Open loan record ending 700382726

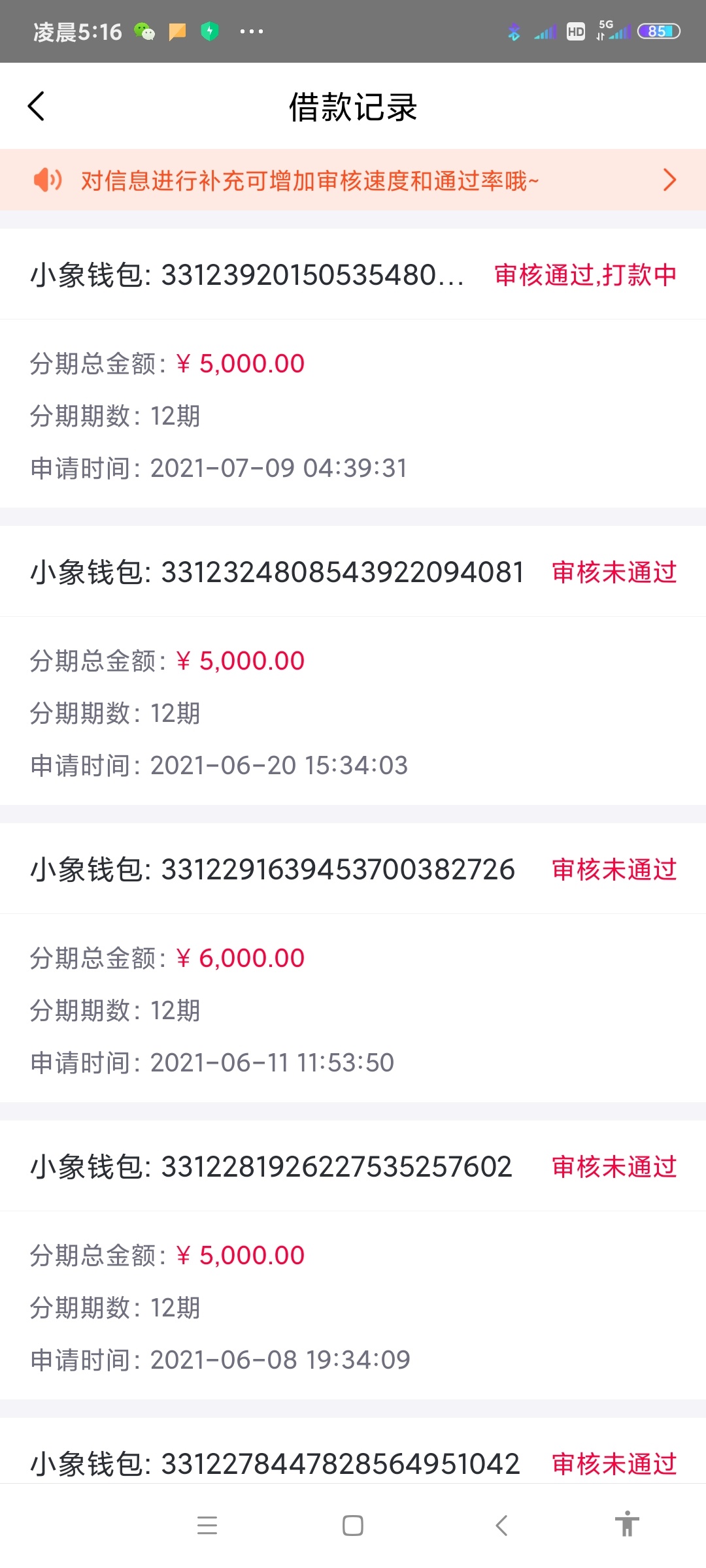tap(353, 962)
